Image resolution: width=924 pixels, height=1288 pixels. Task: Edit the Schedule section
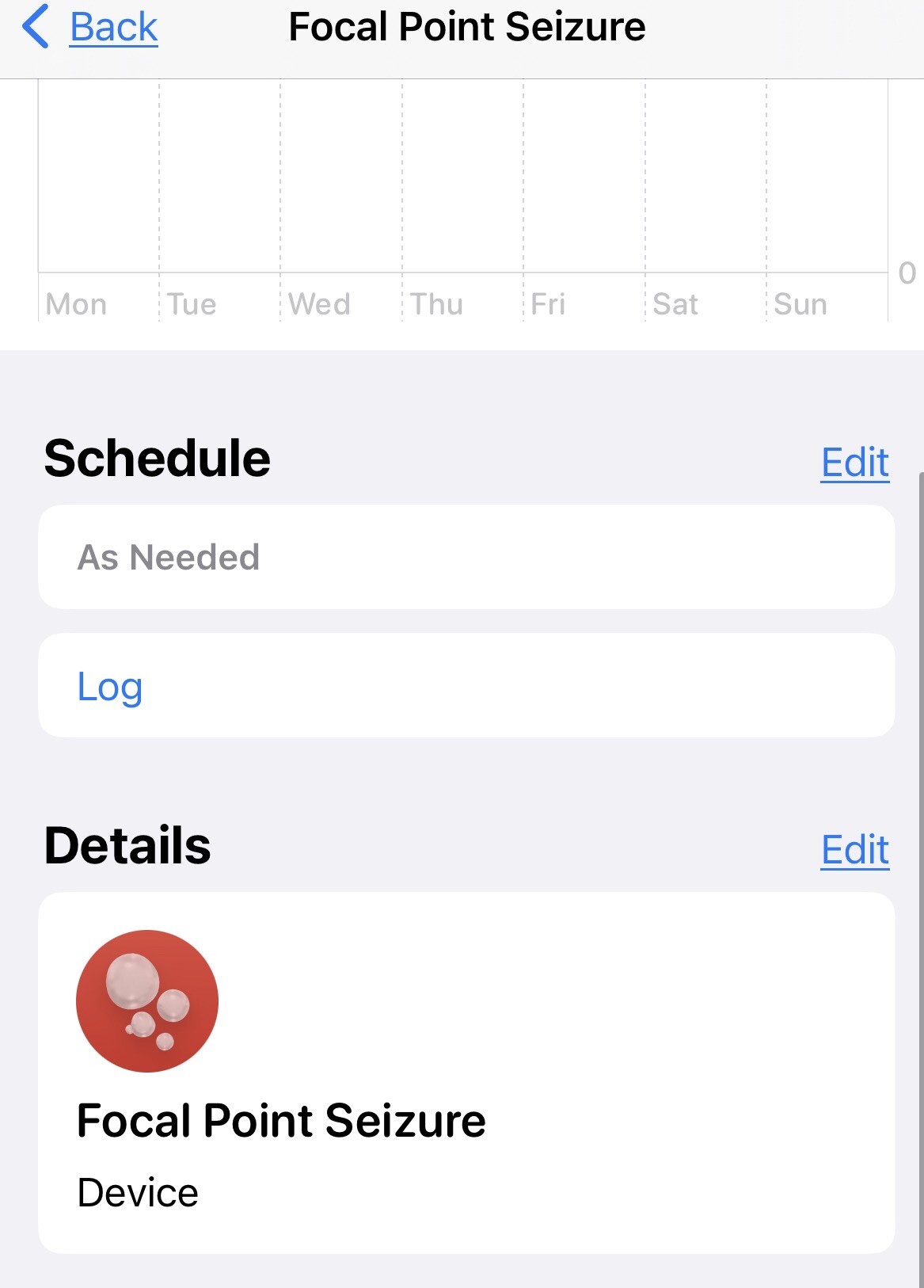click(x=854, y=462)
